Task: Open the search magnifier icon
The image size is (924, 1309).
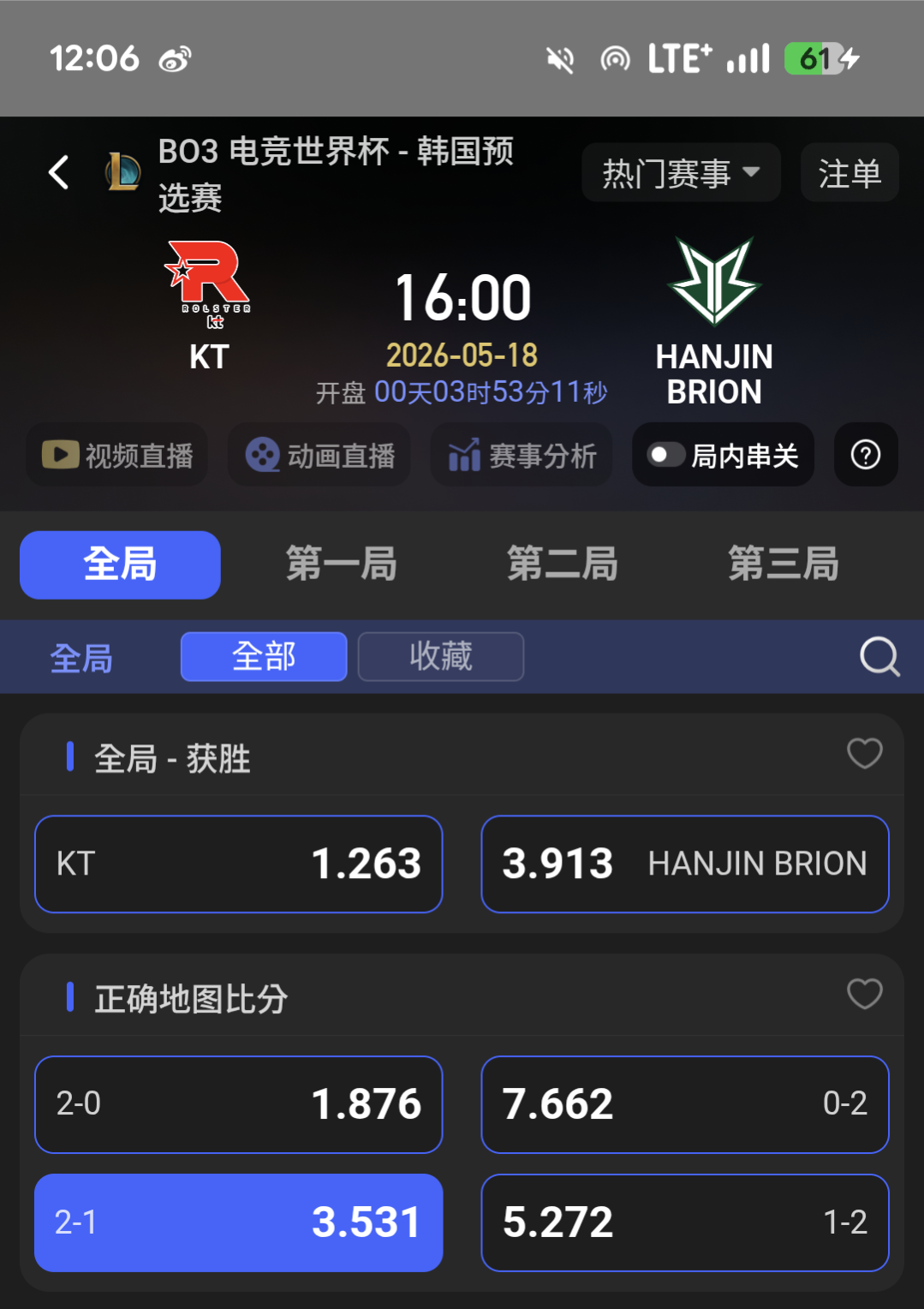Action: pos(879,657)
